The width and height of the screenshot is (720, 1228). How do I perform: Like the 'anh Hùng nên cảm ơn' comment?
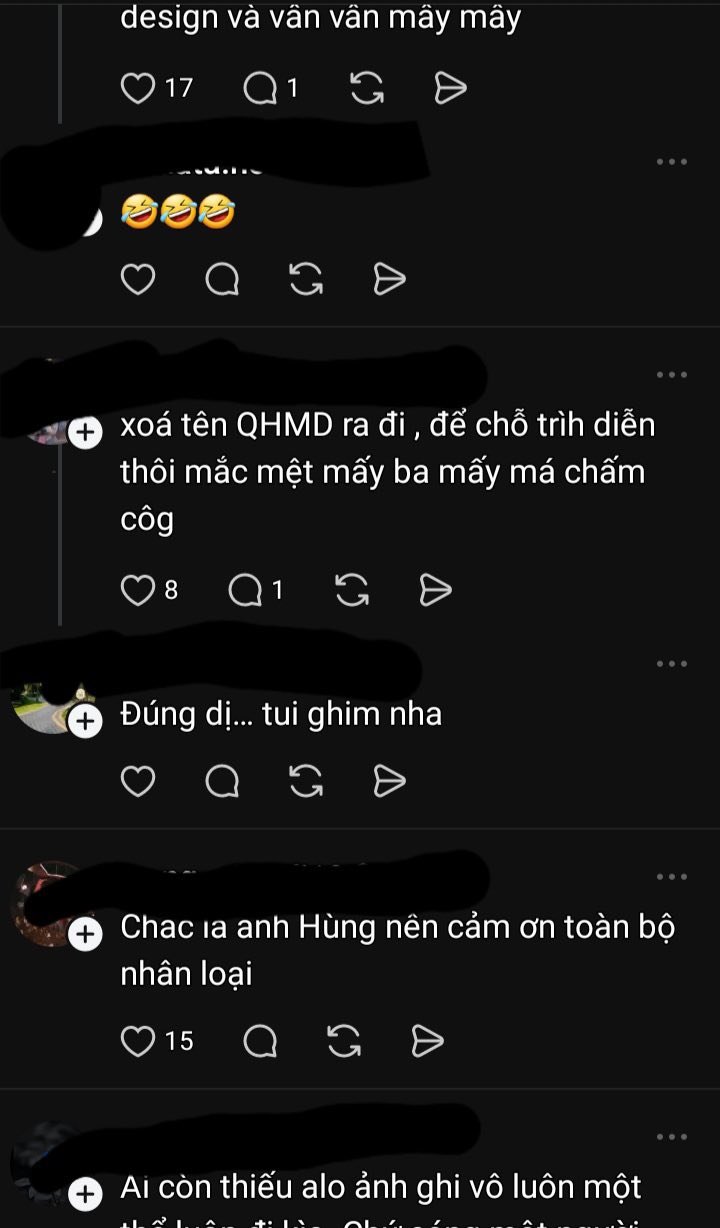[137, 1042]
